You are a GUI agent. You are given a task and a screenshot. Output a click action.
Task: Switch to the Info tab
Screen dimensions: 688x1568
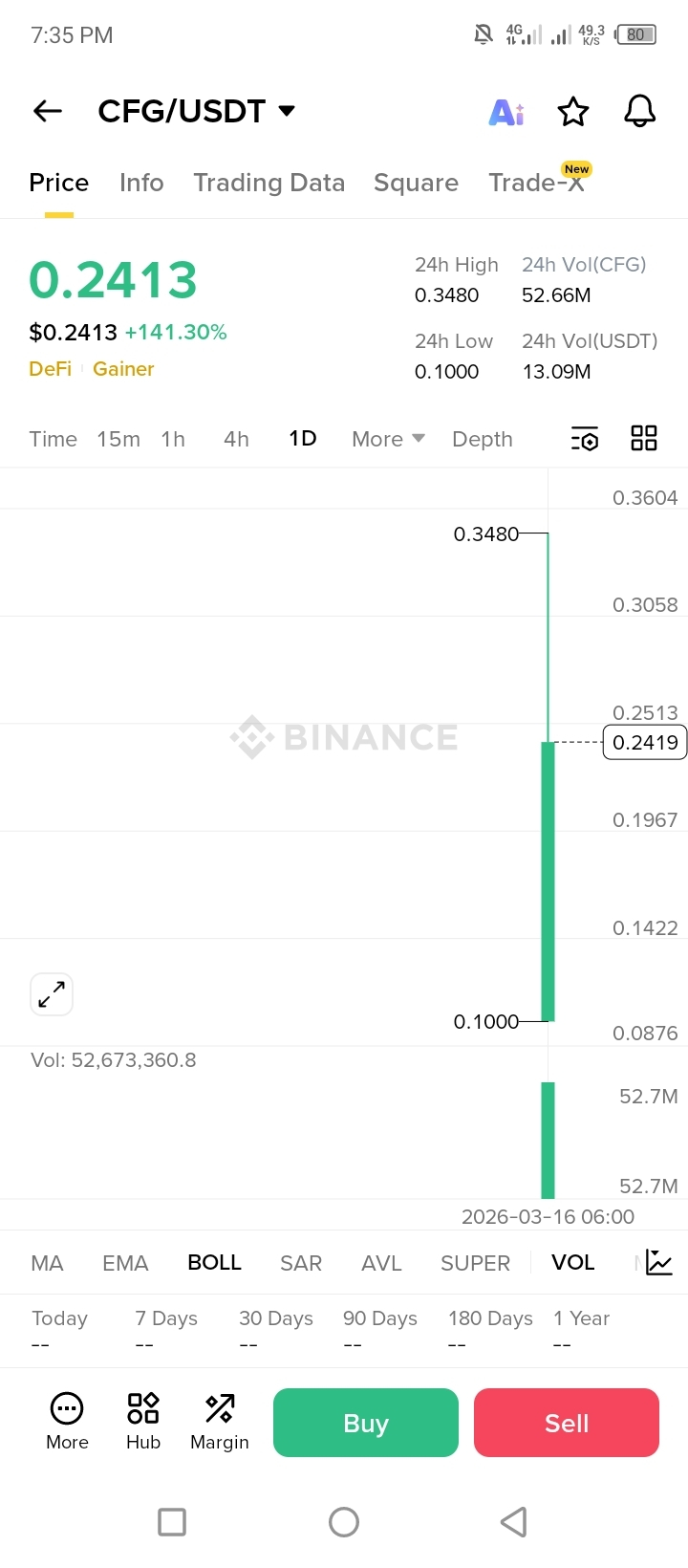141,183
